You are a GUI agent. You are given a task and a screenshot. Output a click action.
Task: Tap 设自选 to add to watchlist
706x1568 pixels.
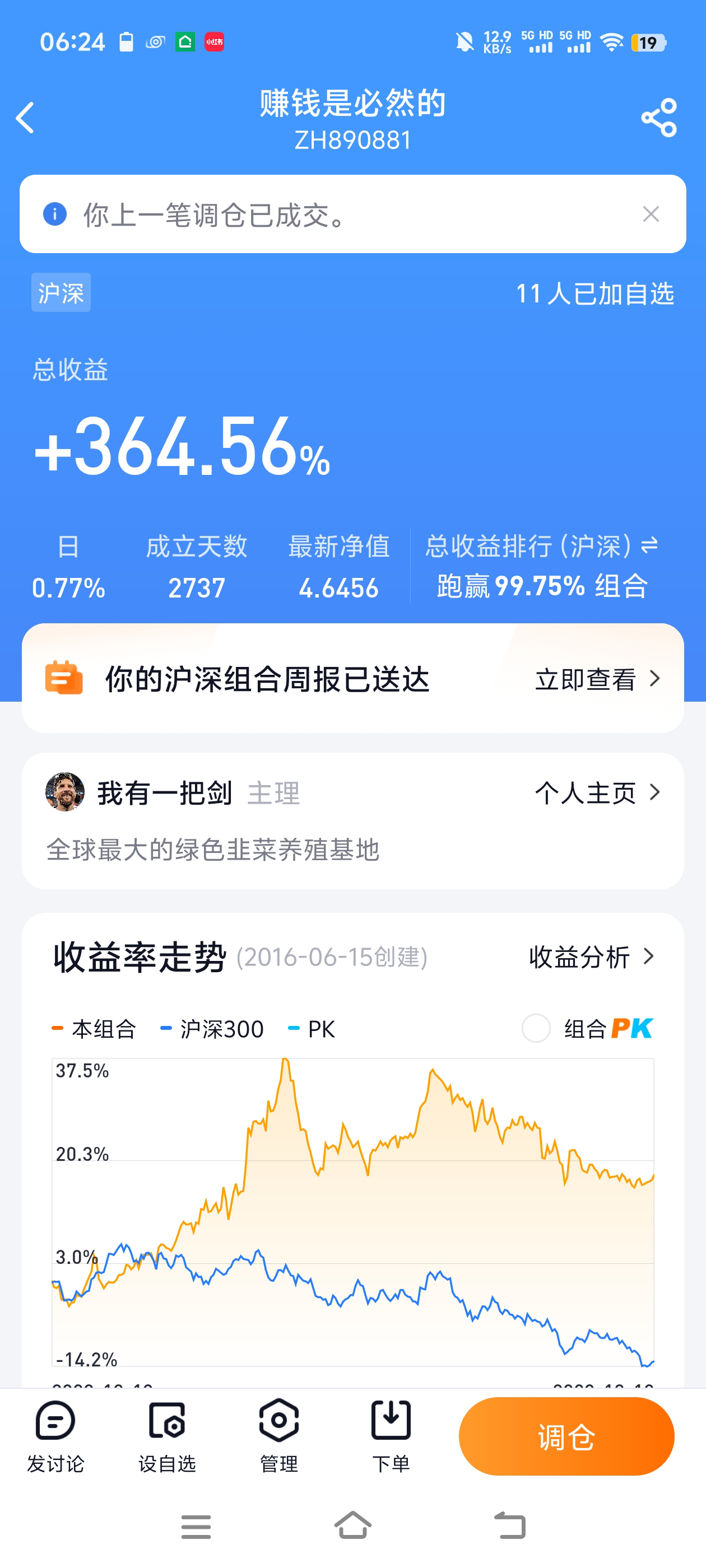point(167,1436)
